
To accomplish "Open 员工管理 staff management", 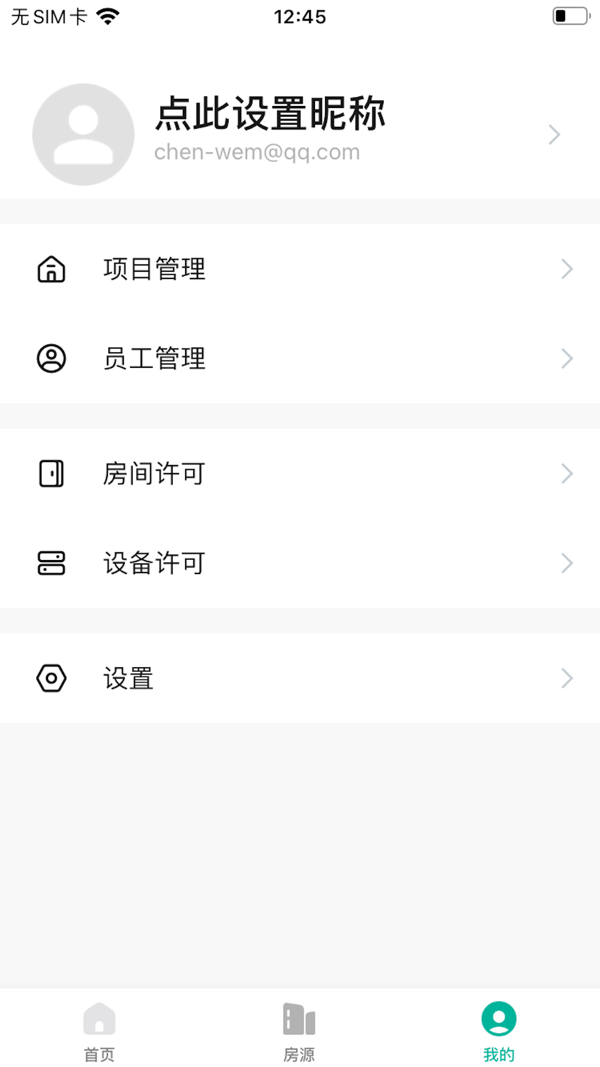I will 300,358.
